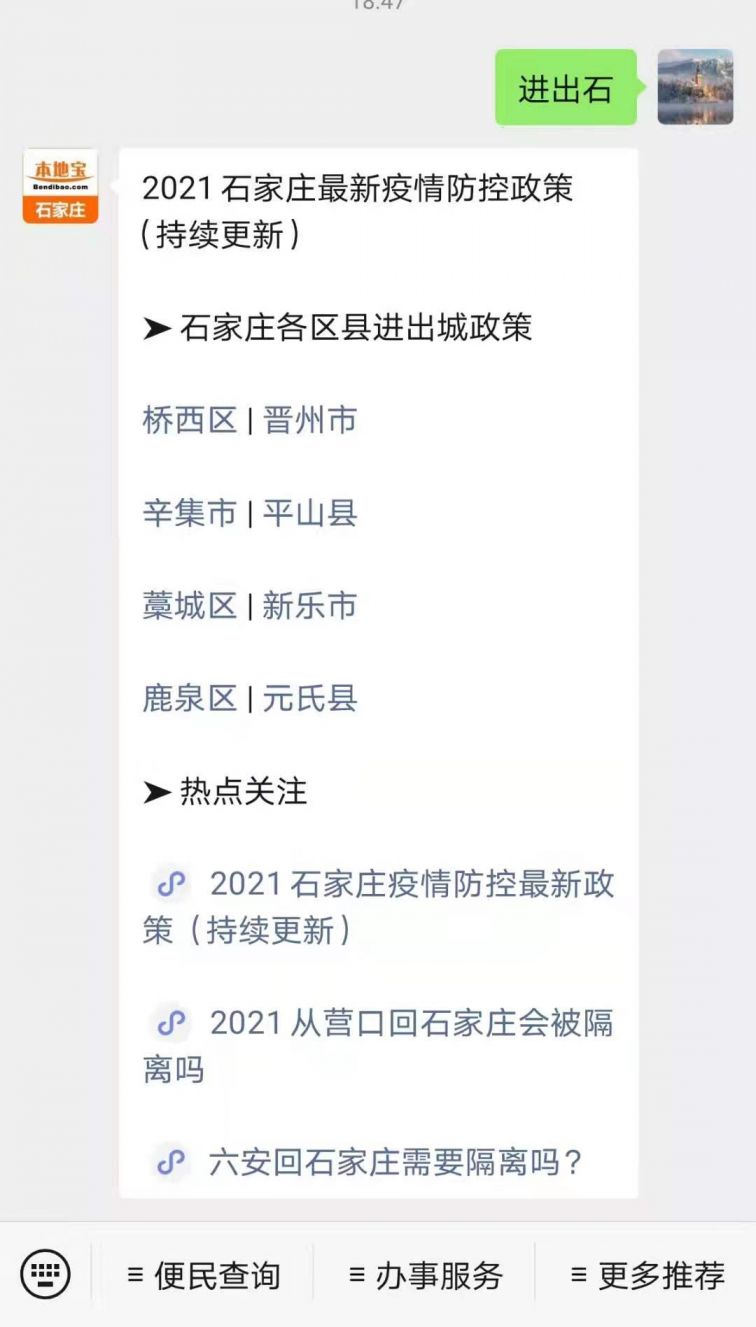Tap my own profile avatar
Screen dimensions: 756x1327
pyautogui.click(x=695, y=87)
